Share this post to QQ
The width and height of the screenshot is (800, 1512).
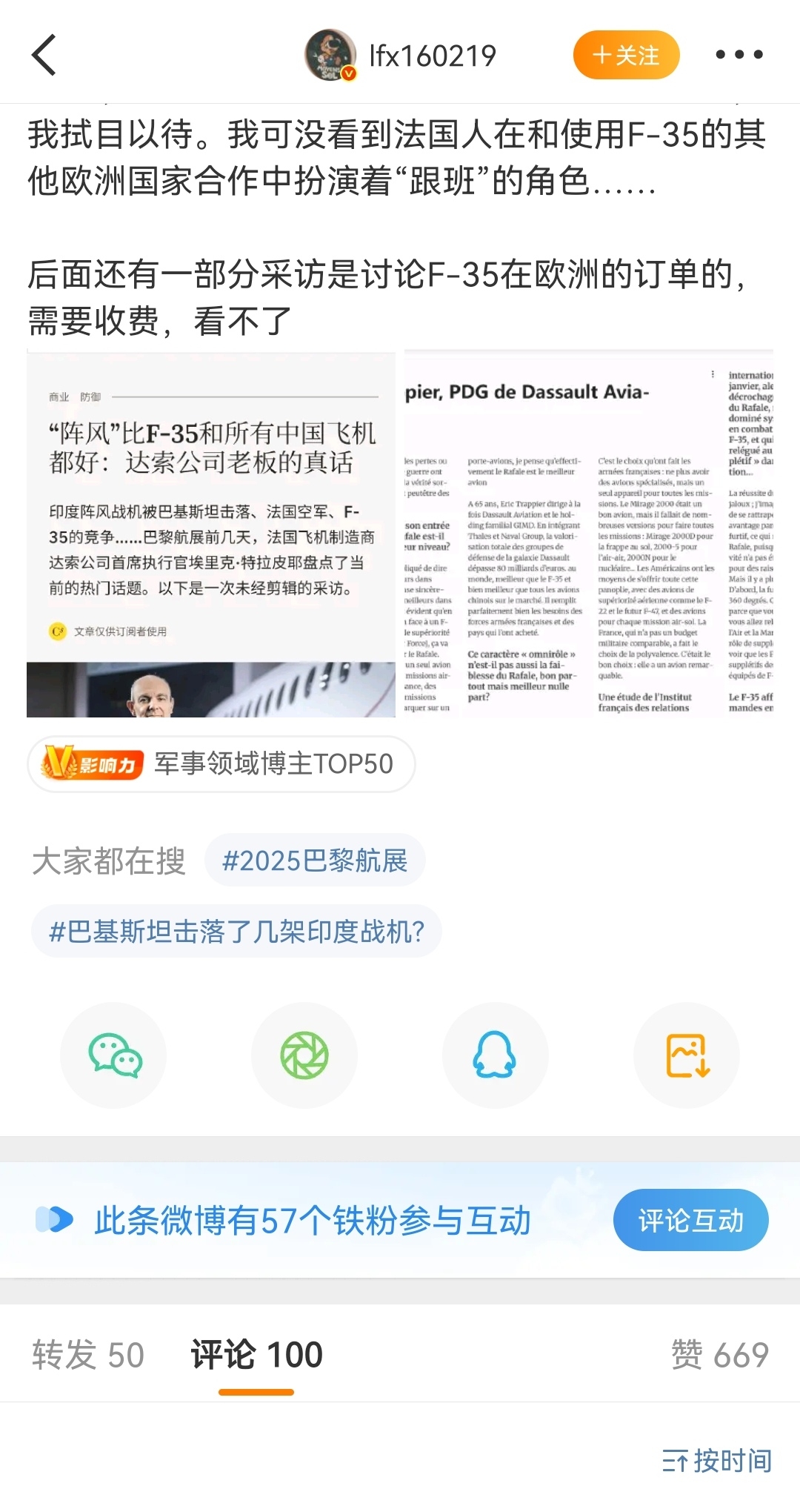(x=495, y=1055)
